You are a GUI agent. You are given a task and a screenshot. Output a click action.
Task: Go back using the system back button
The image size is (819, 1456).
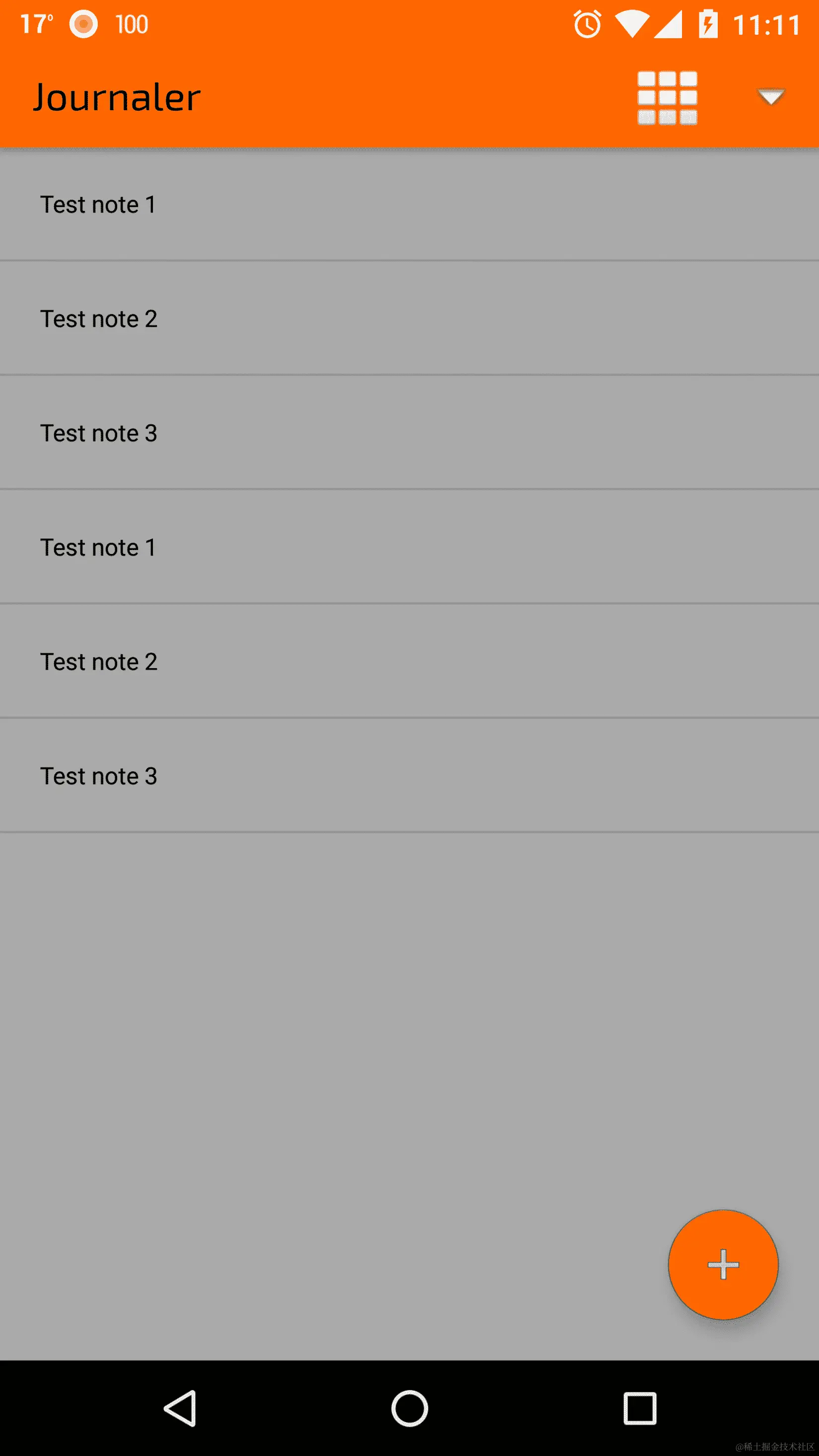click(x=180, y=1408)
